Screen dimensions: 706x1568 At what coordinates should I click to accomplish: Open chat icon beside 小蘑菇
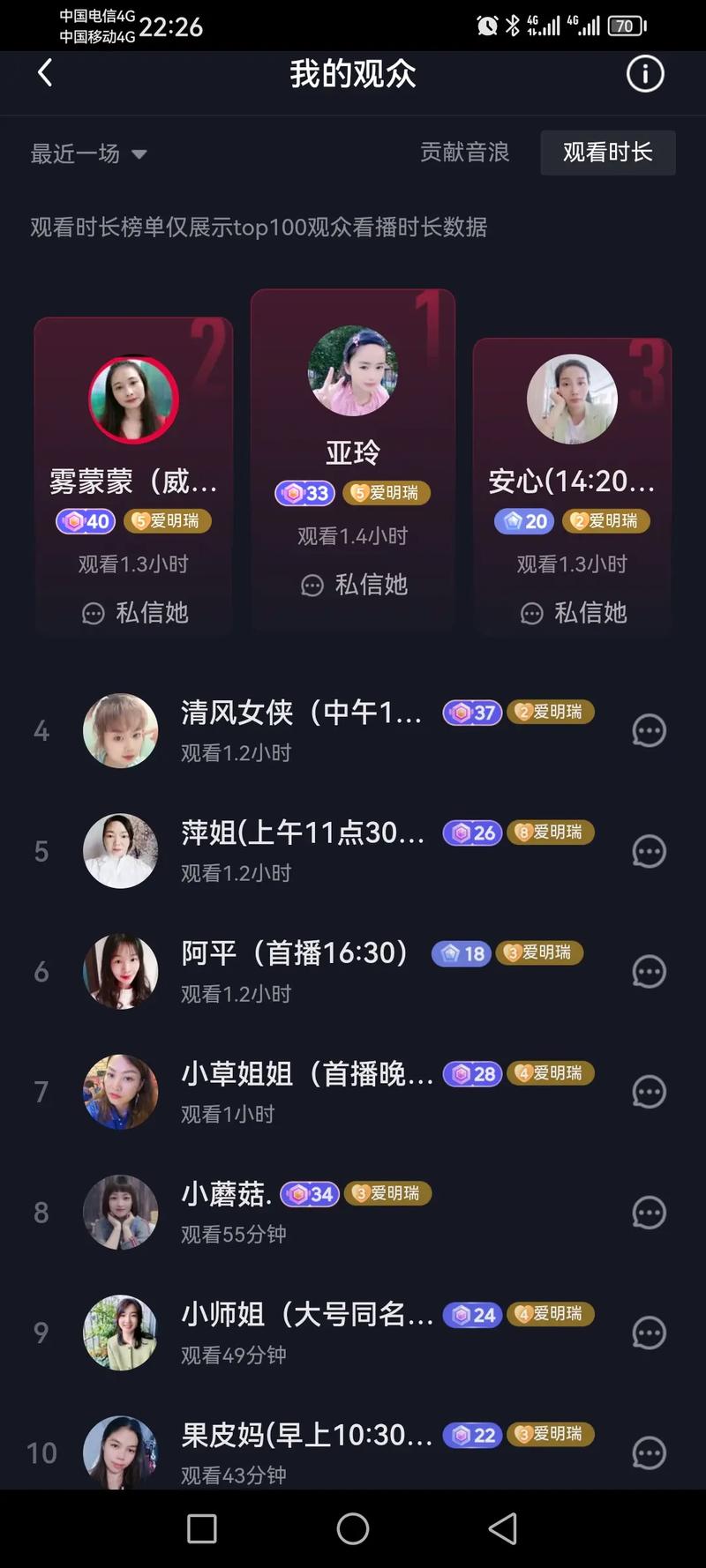tap(650, 1212)
